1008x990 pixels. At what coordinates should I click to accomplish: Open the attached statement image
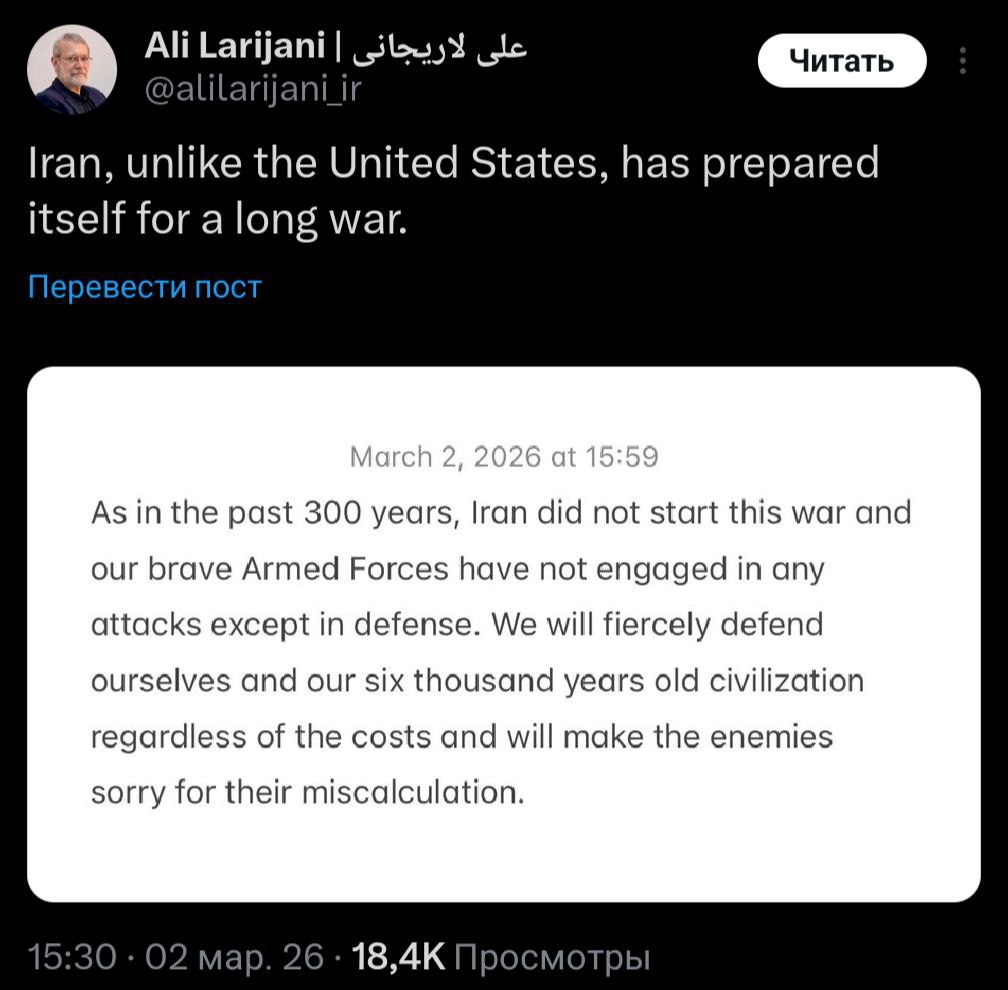[503, 634]
